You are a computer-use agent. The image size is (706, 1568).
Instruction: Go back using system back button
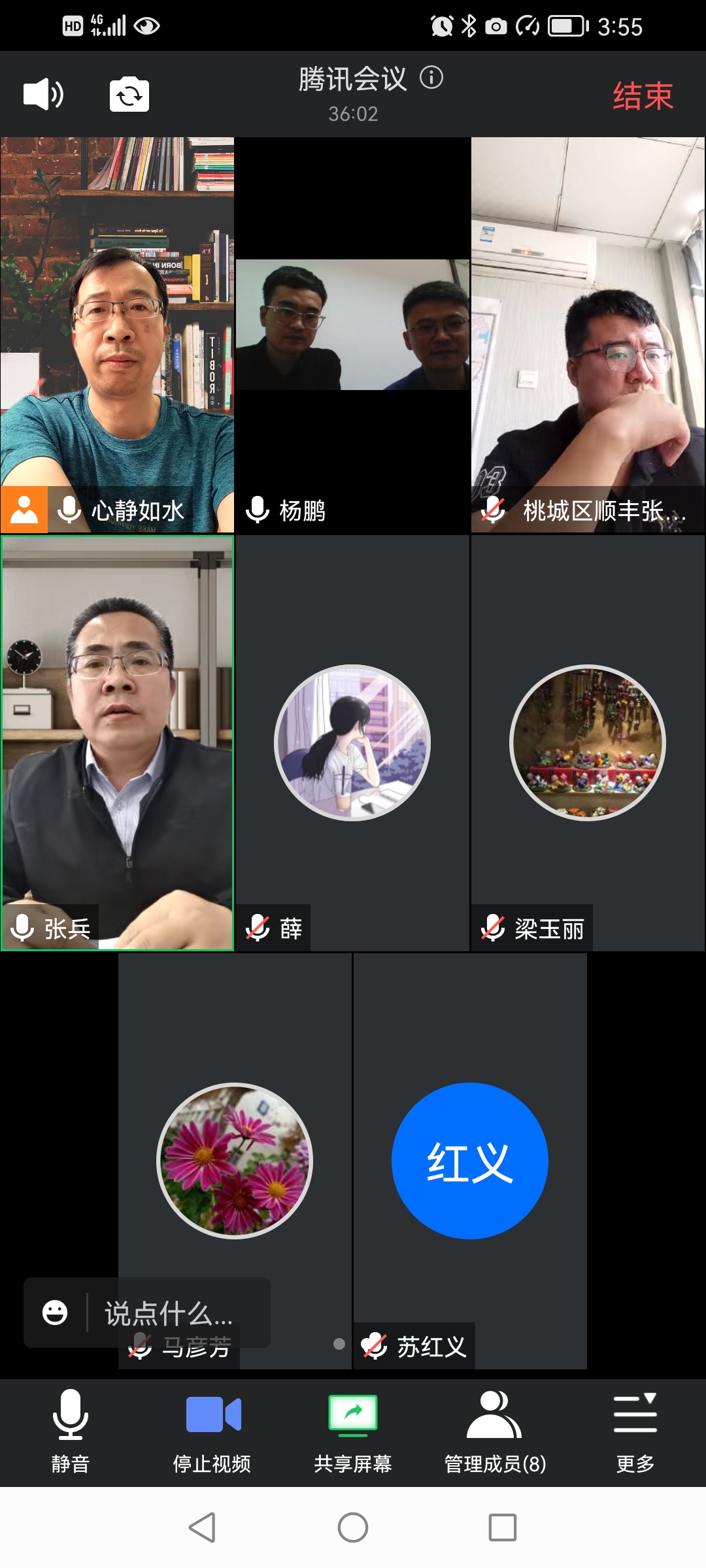pos(202,1527)
